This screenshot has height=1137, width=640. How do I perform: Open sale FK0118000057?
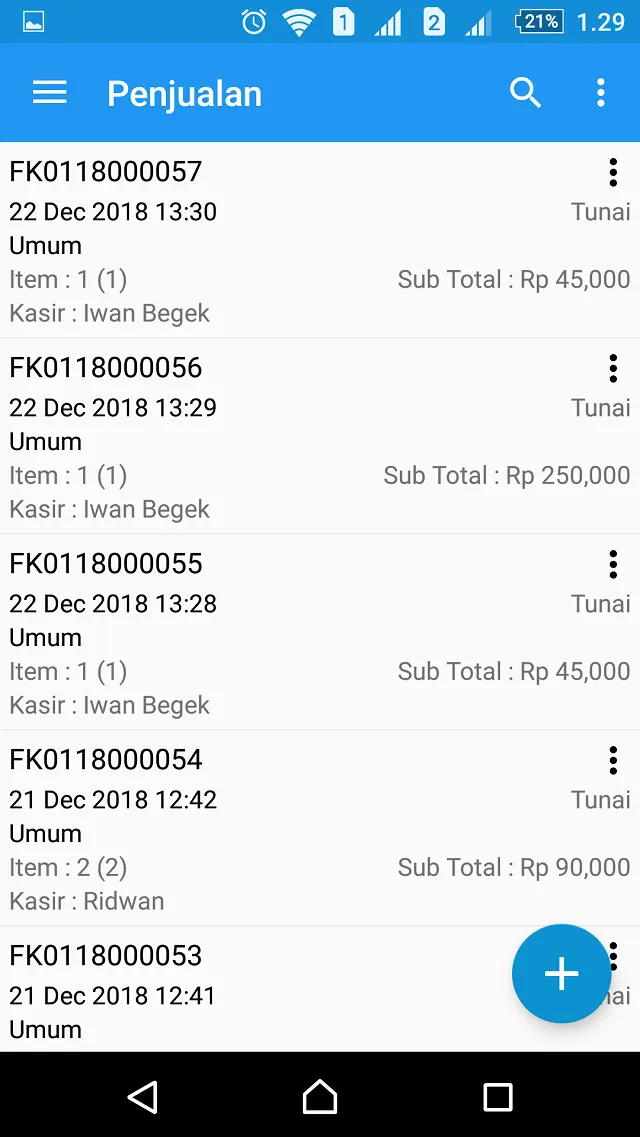click(x=320, y=240)
